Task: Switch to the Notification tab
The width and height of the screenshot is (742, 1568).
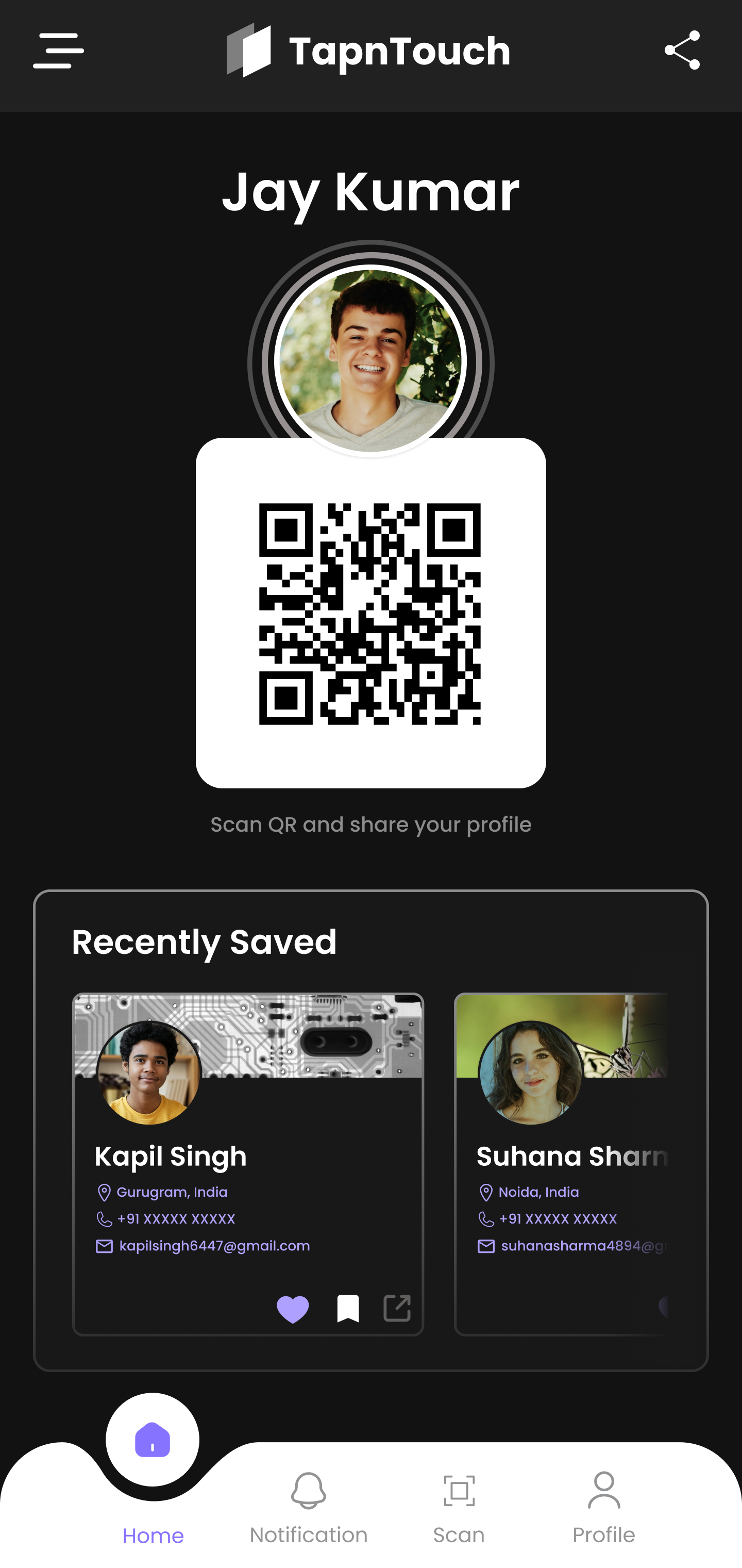Action: tap(308, 1508)
